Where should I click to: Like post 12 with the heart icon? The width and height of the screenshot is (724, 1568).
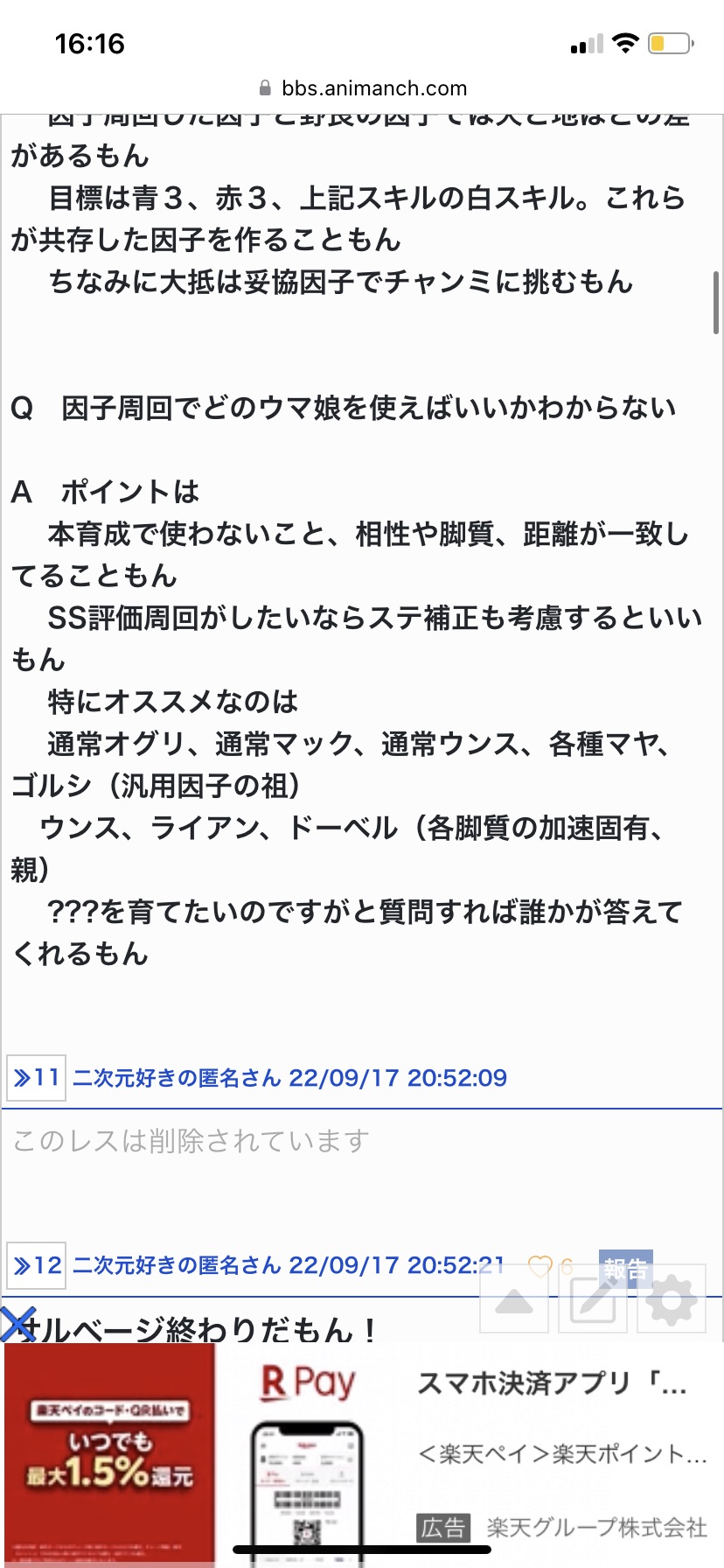(x=540, y=1266)
